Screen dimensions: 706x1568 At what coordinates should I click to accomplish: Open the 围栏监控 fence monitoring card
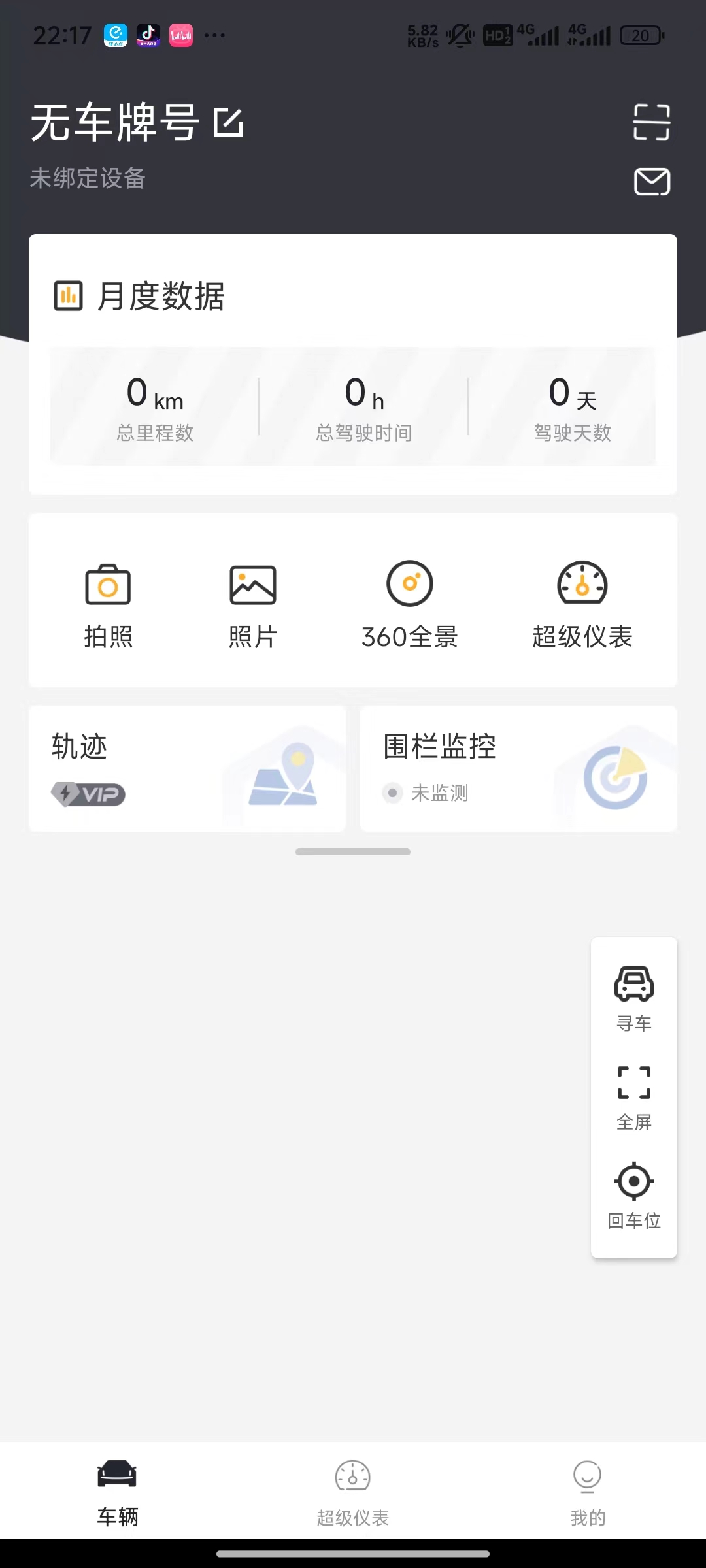click(518, 768)
